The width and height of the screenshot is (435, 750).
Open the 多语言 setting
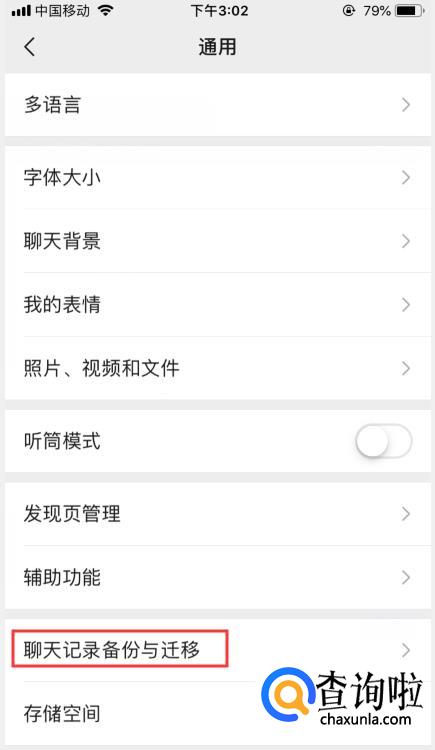pos(218,105)
